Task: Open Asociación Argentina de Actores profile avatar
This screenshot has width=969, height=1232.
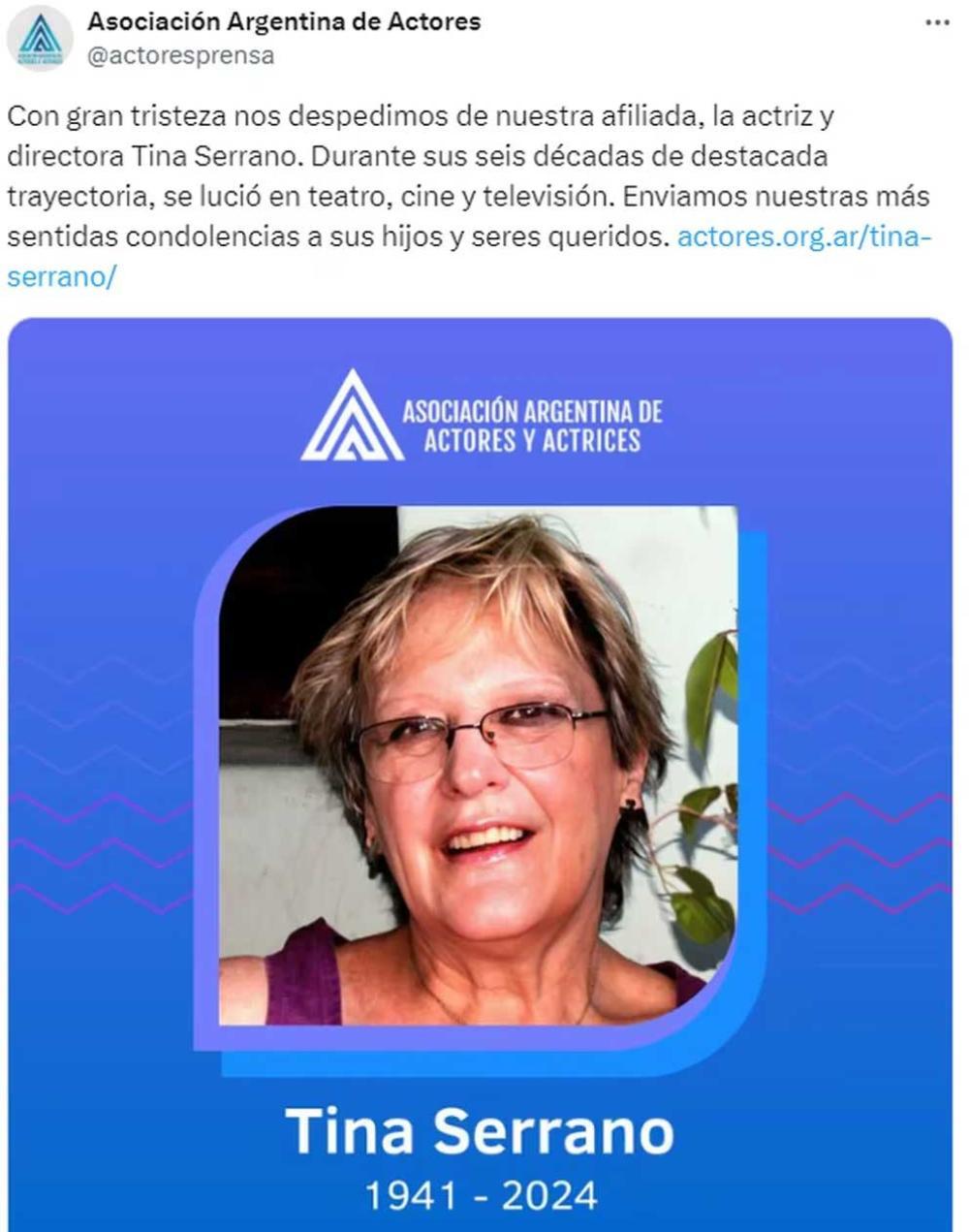Action: (40, 38)
